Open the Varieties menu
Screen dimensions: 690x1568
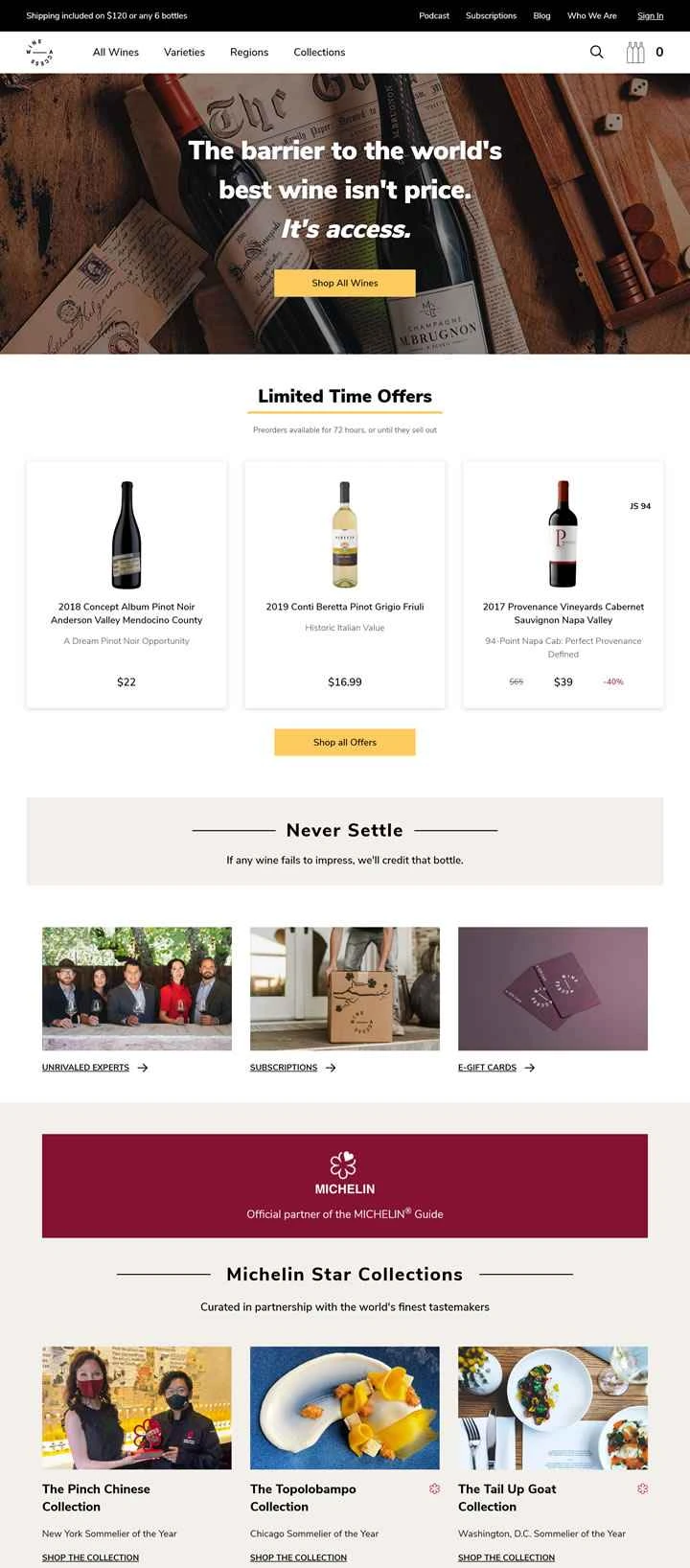click(x=184, y=52)
